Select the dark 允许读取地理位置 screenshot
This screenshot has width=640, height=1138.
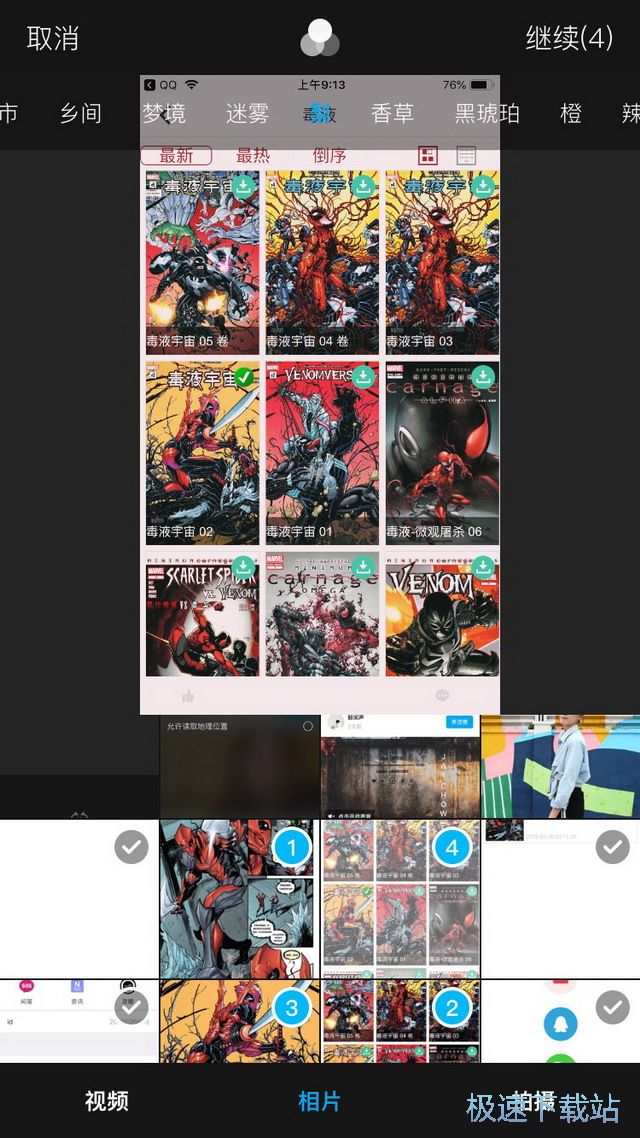click(x=239, y=766)
